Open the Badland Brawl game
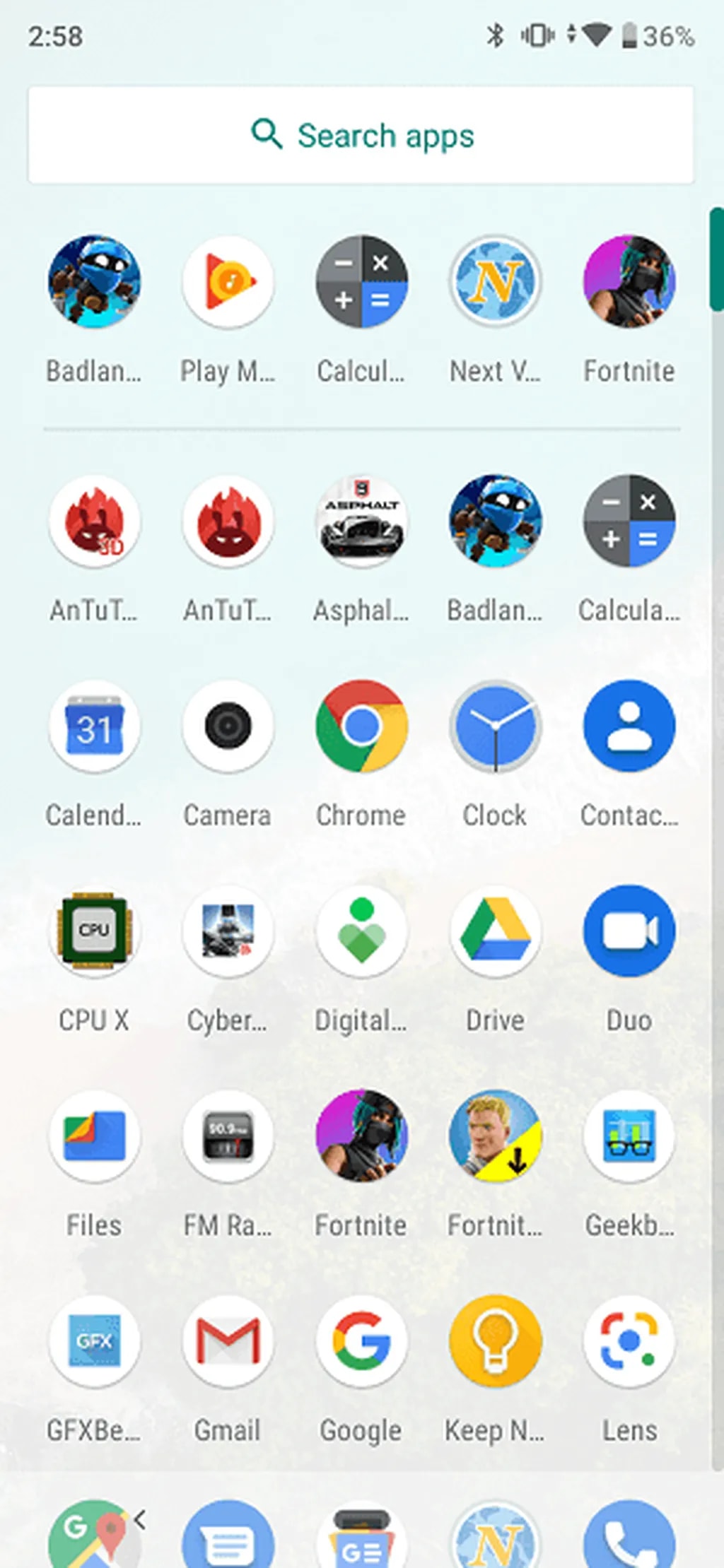Screen dimensions: 724x1568 [495, 523]
